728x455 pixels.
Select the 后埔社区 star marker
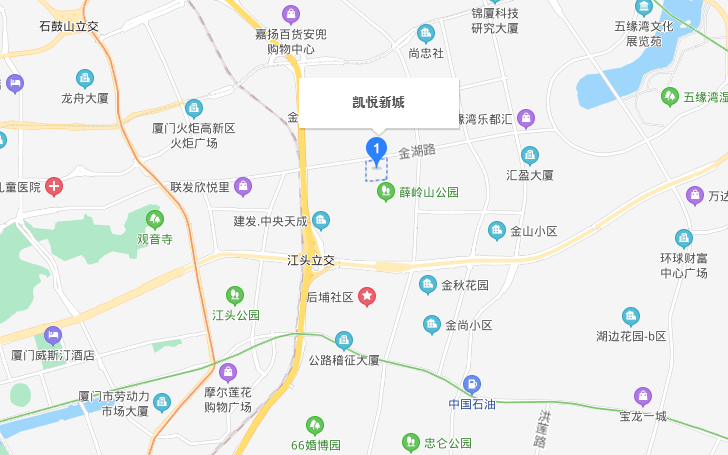tap(368, 297)
